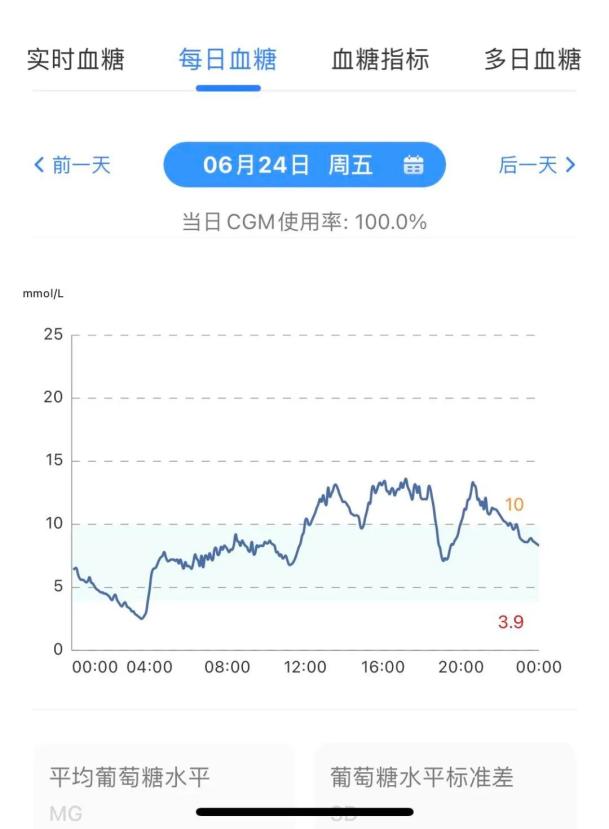Select the 每日血糖 tab

click(228, 59)
